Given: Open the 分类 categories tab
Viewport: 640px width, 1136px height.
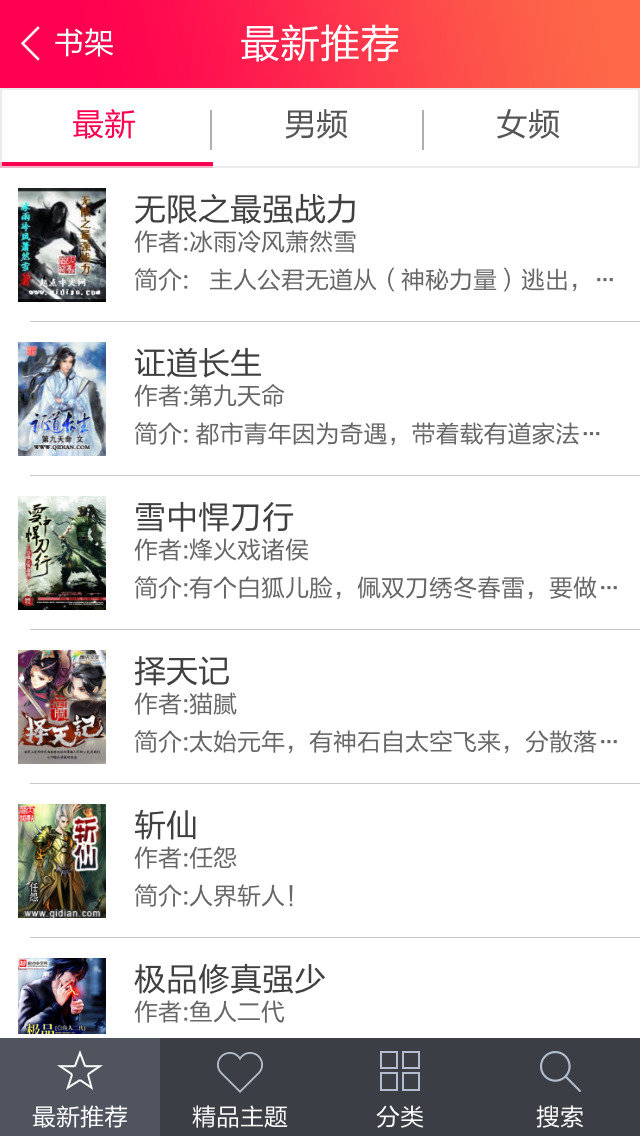Looking at the screenshot, I should coord(400,1088).
